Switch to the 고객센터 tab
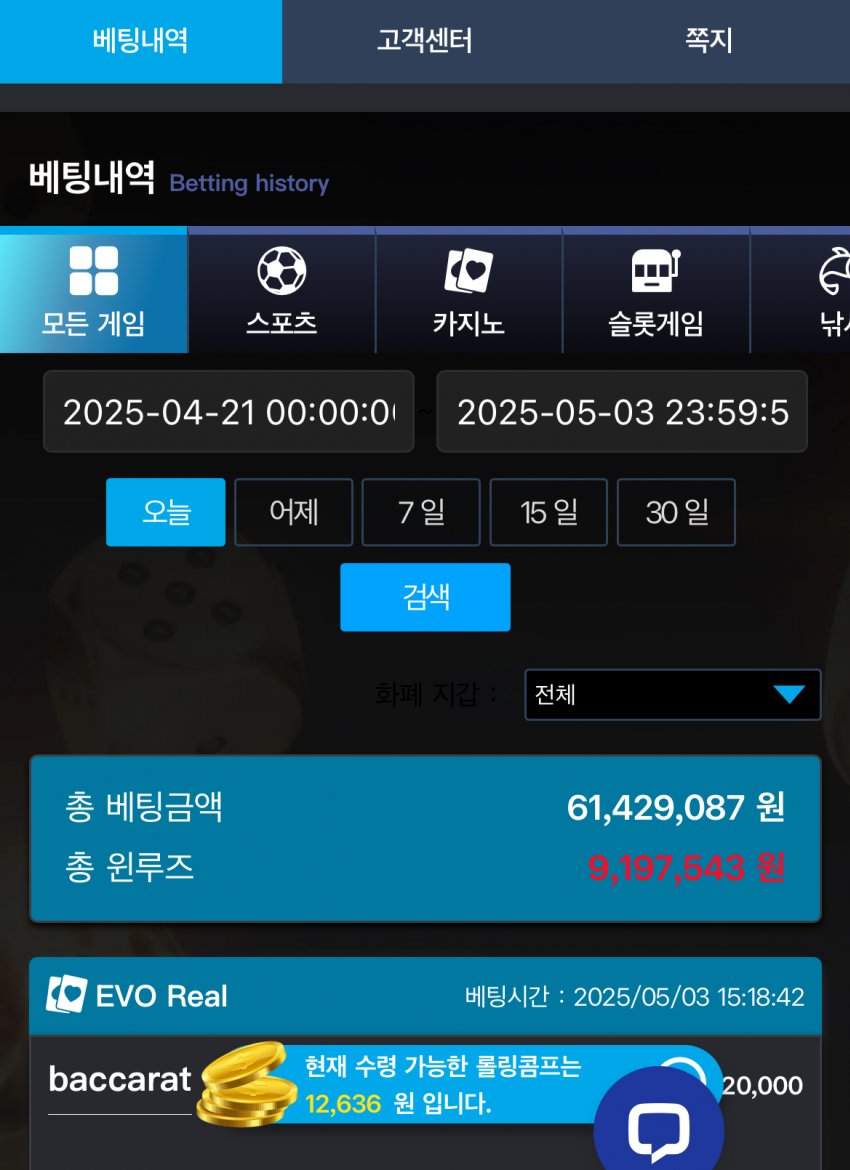Image resolution: width=850 pixels, height=1170 pixels. [x=424, y=41]
